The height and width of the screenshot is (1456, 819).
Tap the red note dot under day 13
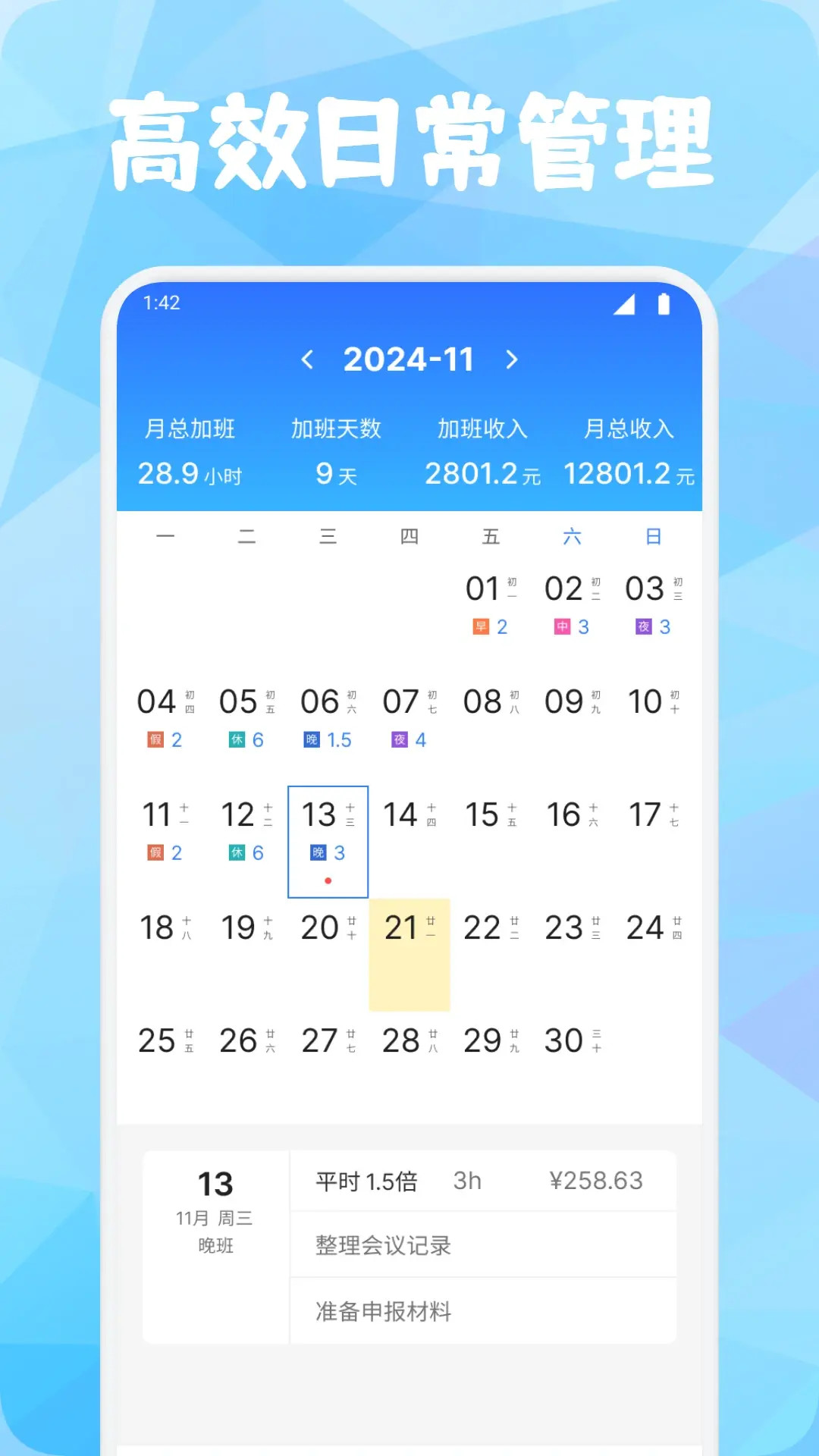point(328,881)
